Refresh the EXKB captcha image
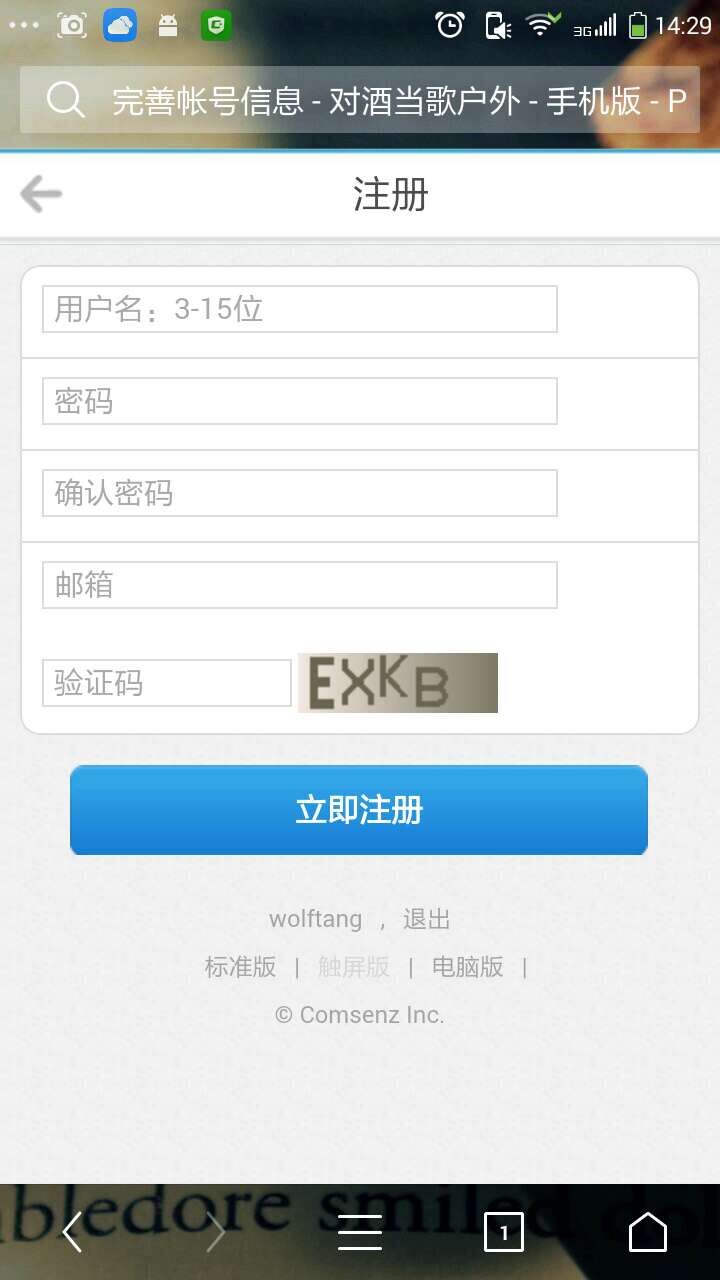 (397, 683)
